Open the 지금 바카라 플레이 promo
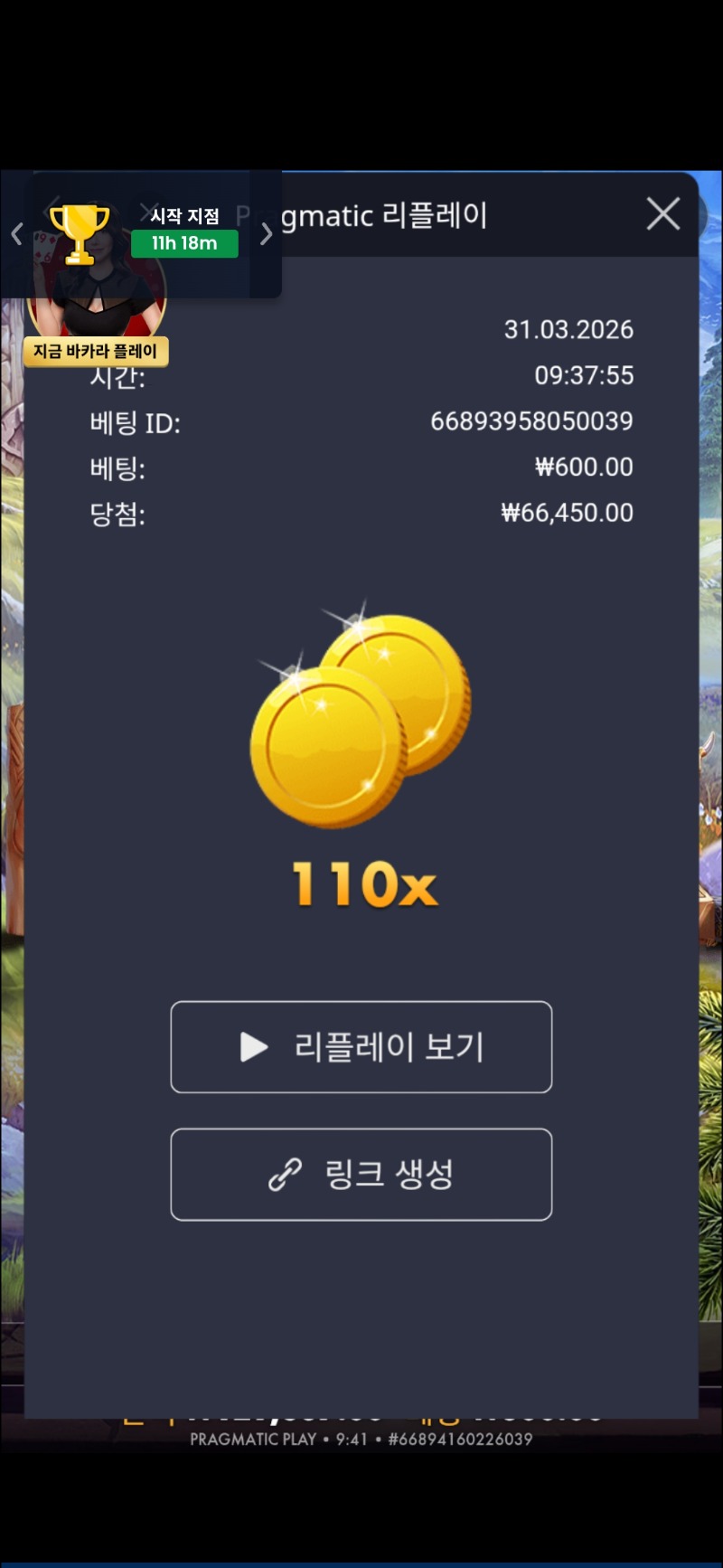Screen dimensions: 723x1568 click(96, 351)
